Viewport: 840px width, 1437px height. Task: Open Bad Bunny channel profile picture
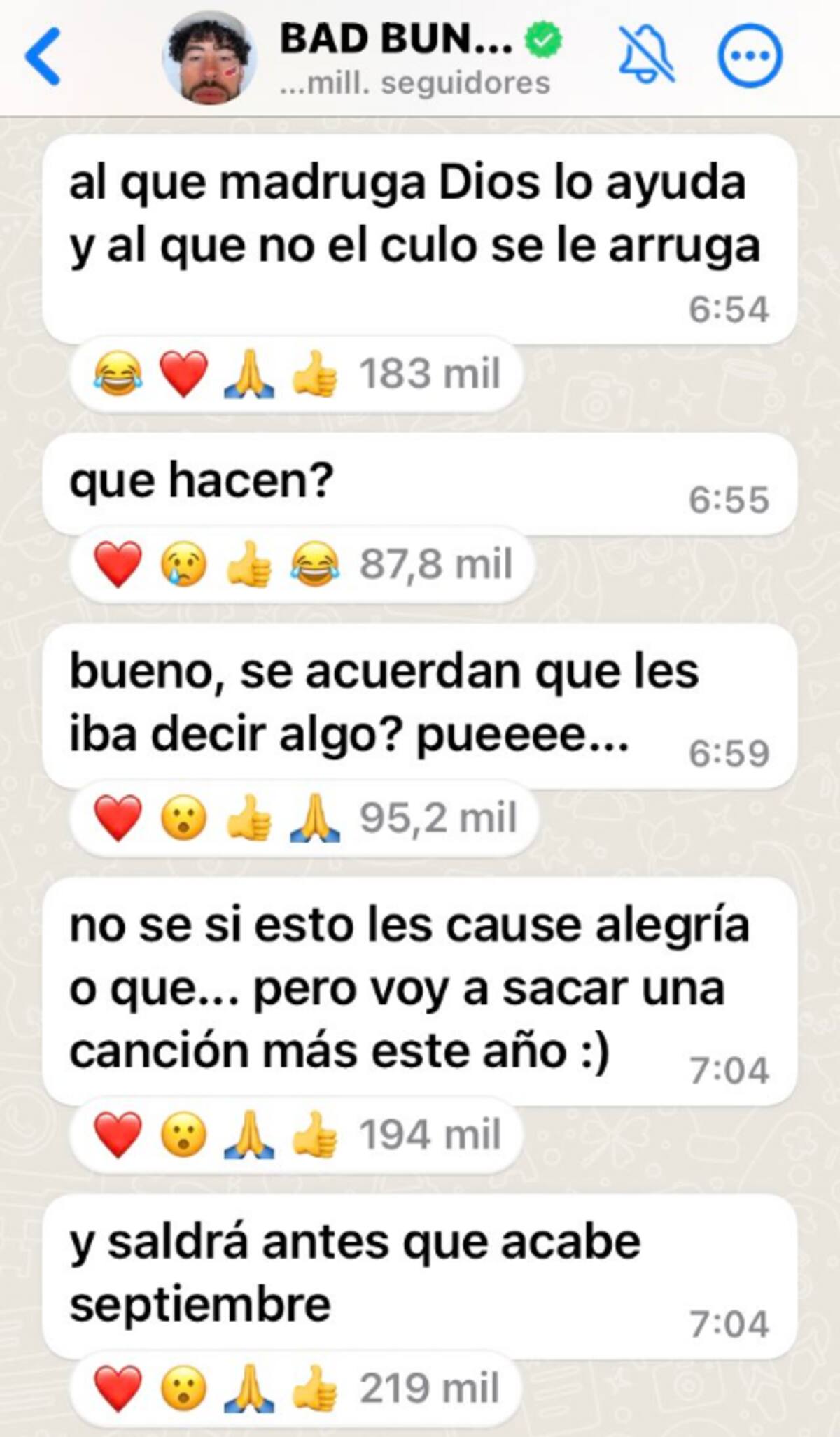click(x=209, y=58)
